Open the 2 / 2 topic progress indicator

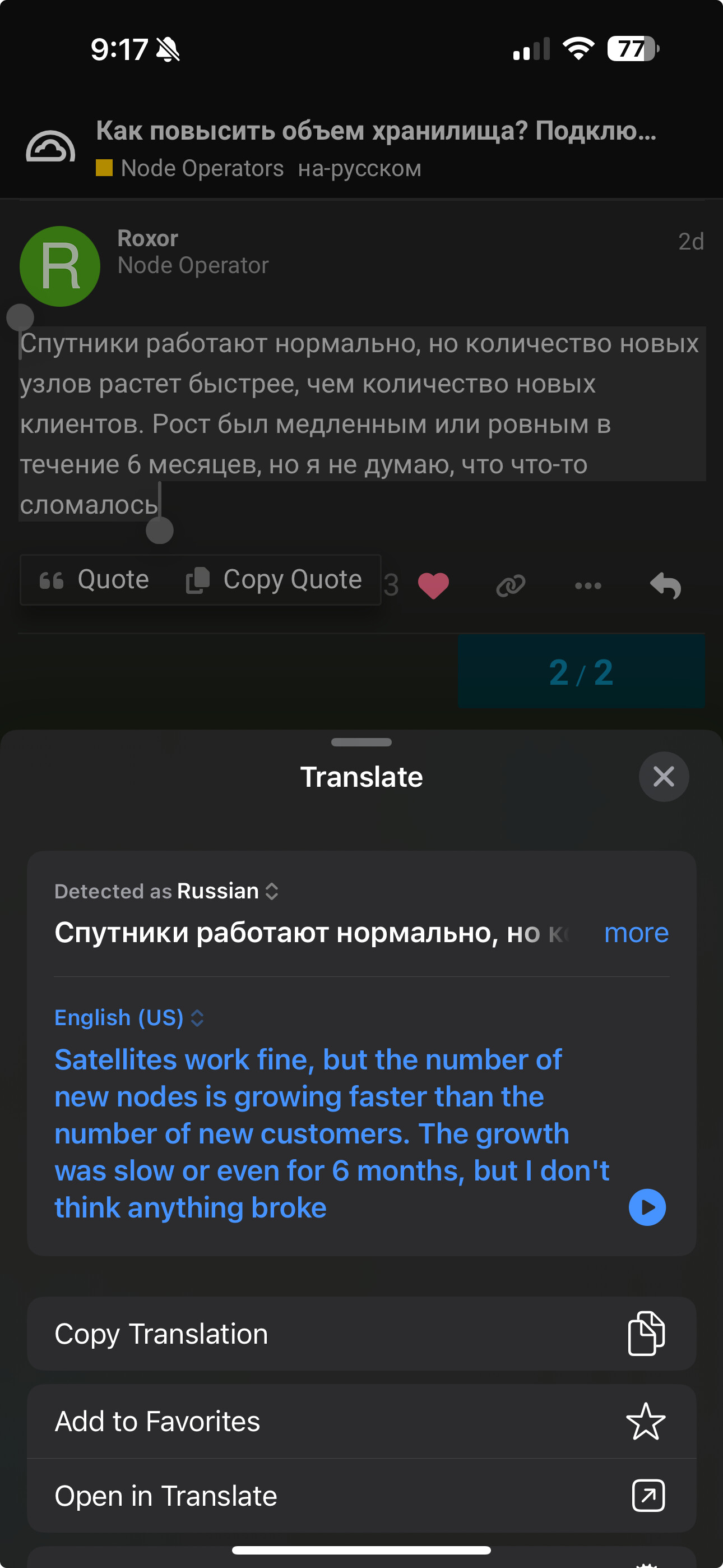pyautogui.click(x=581, y=671)
